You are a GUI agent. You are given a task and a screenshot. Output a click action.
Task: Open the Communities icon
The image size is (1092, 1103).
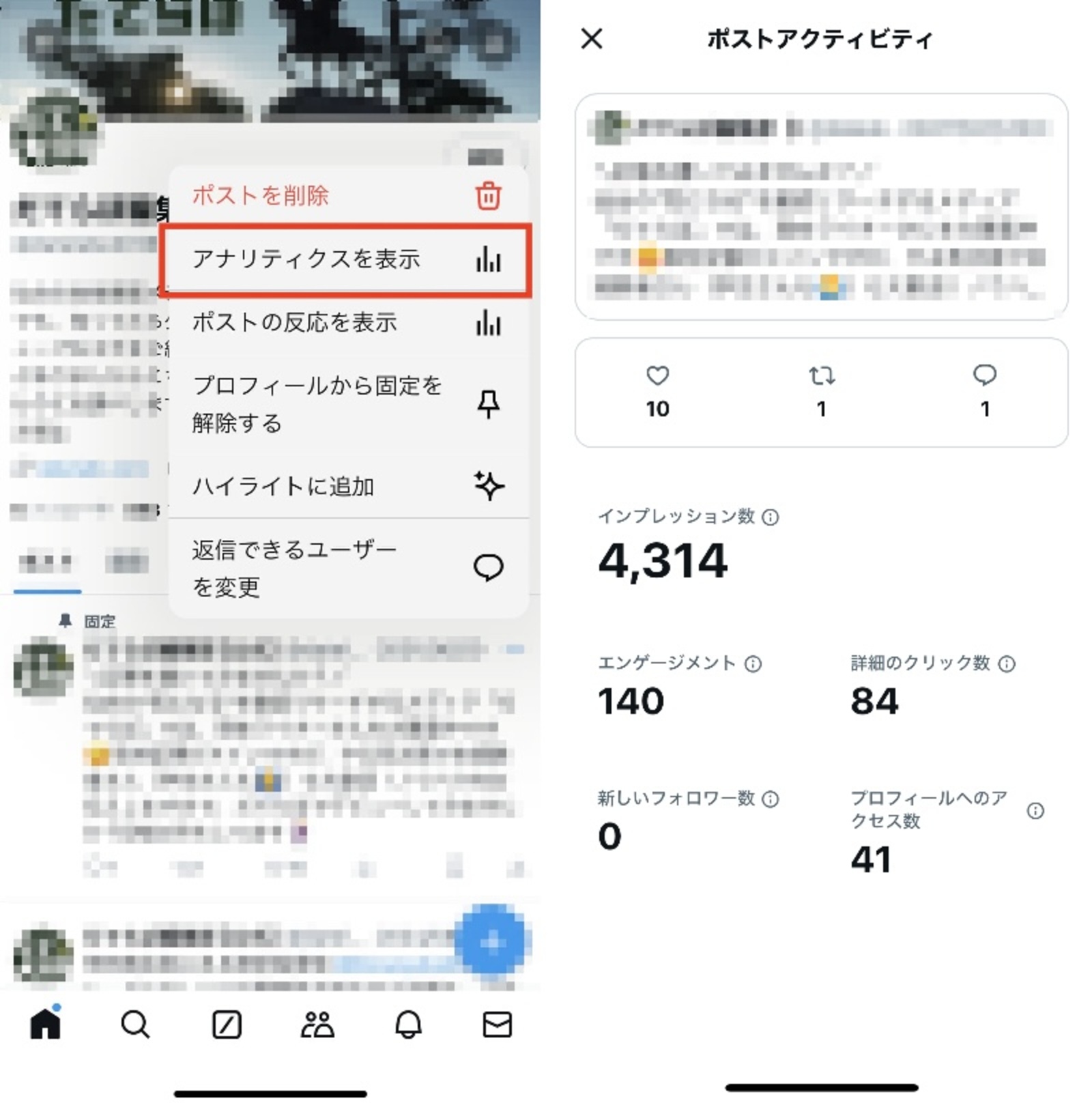click(x=318, y=1024)
